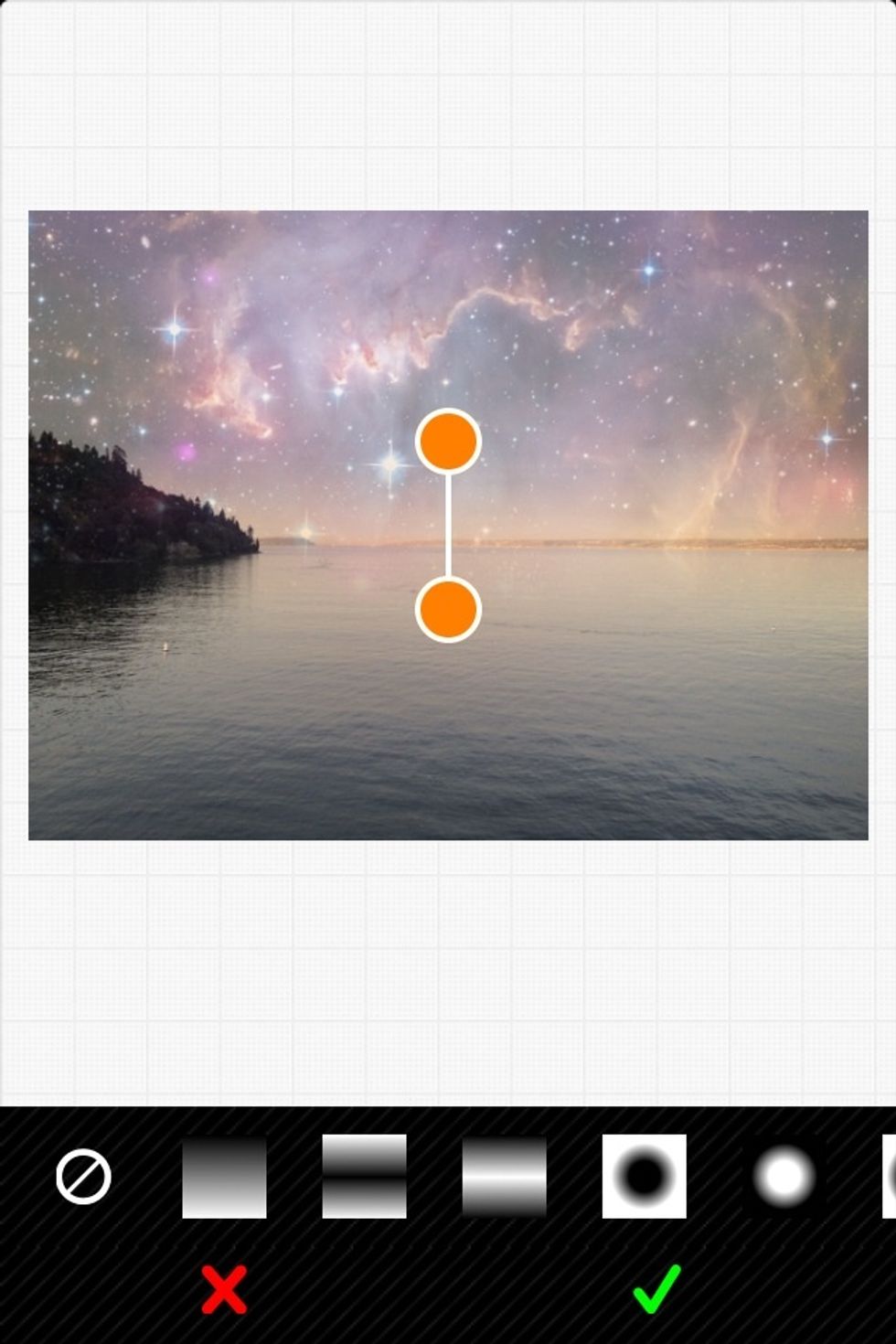Tap the upper orange gradient handle
Viewport: 896px width, 1344px height.
(448, 442)
